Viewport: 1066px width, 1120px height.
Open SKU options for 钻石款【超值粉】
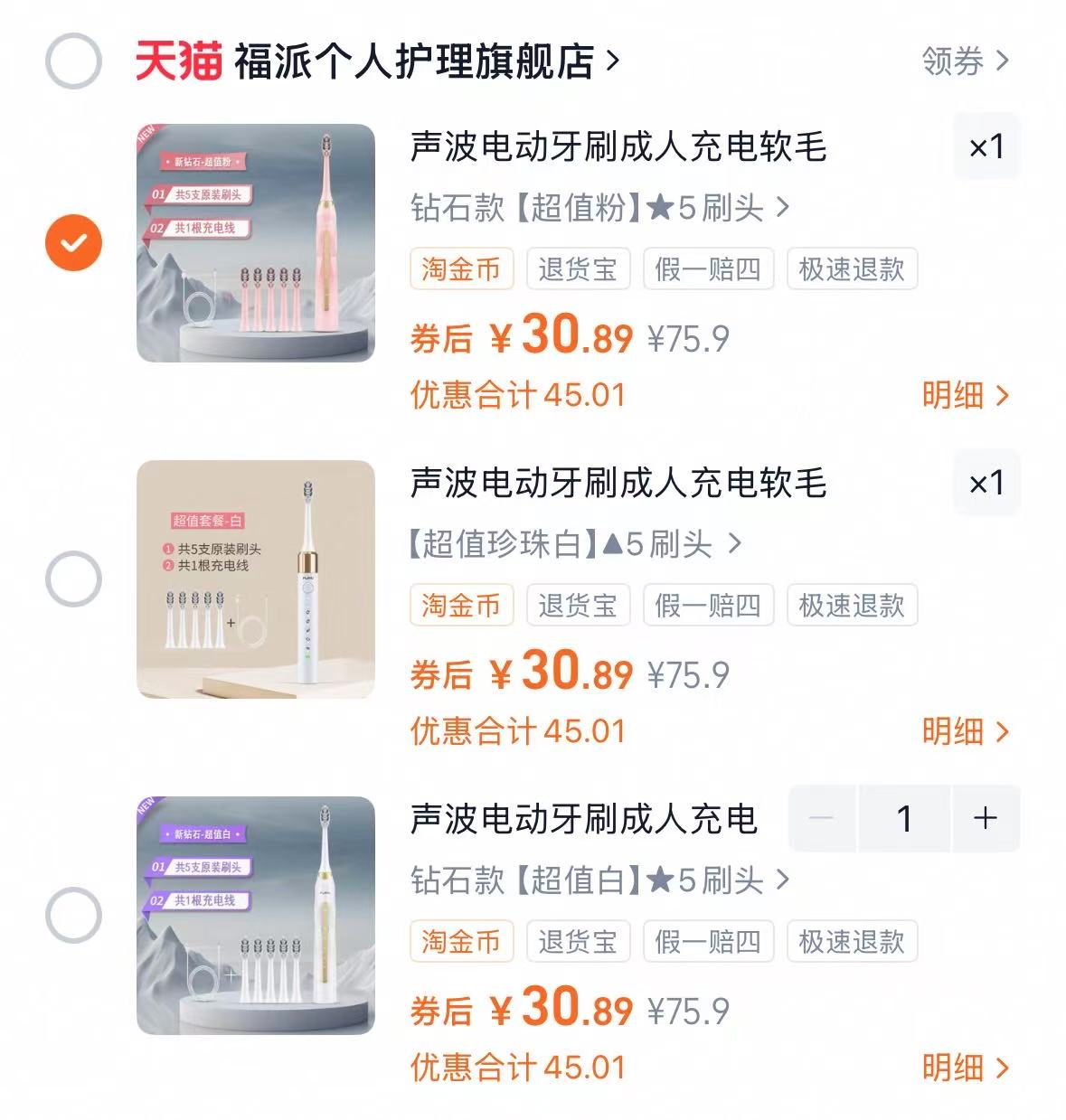[597, 209]
